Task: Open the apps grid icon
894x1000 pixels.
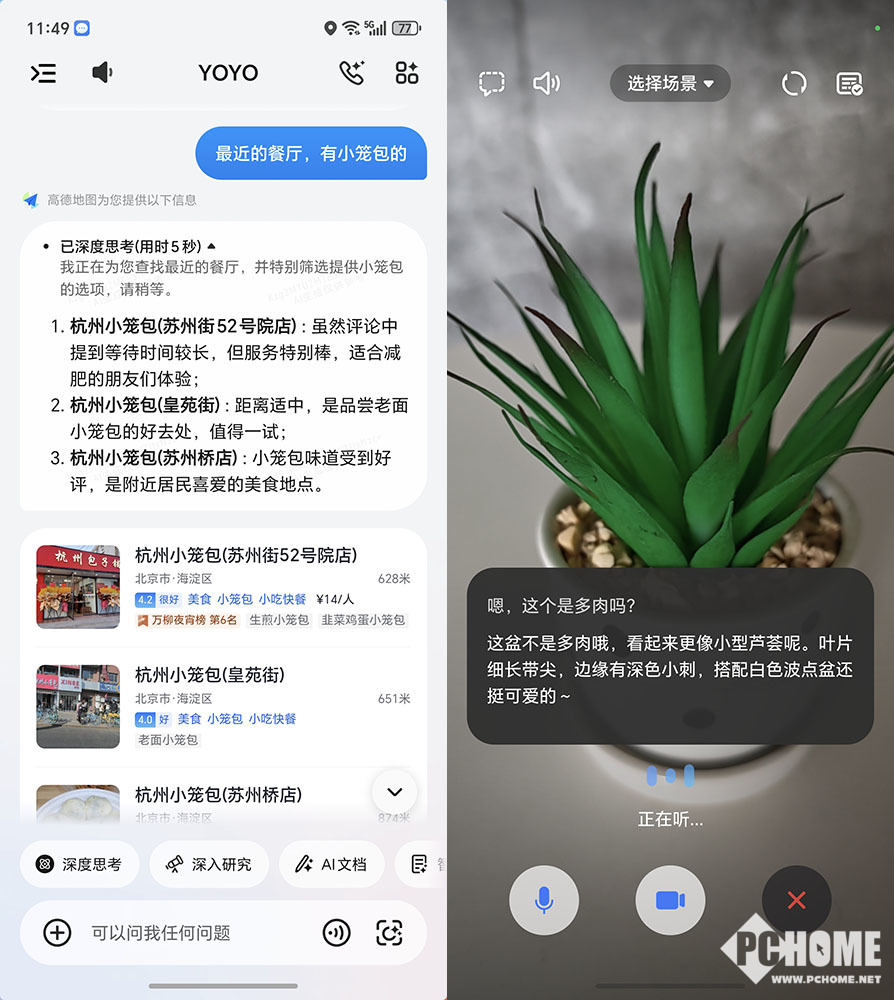Action: pos(406,73)
